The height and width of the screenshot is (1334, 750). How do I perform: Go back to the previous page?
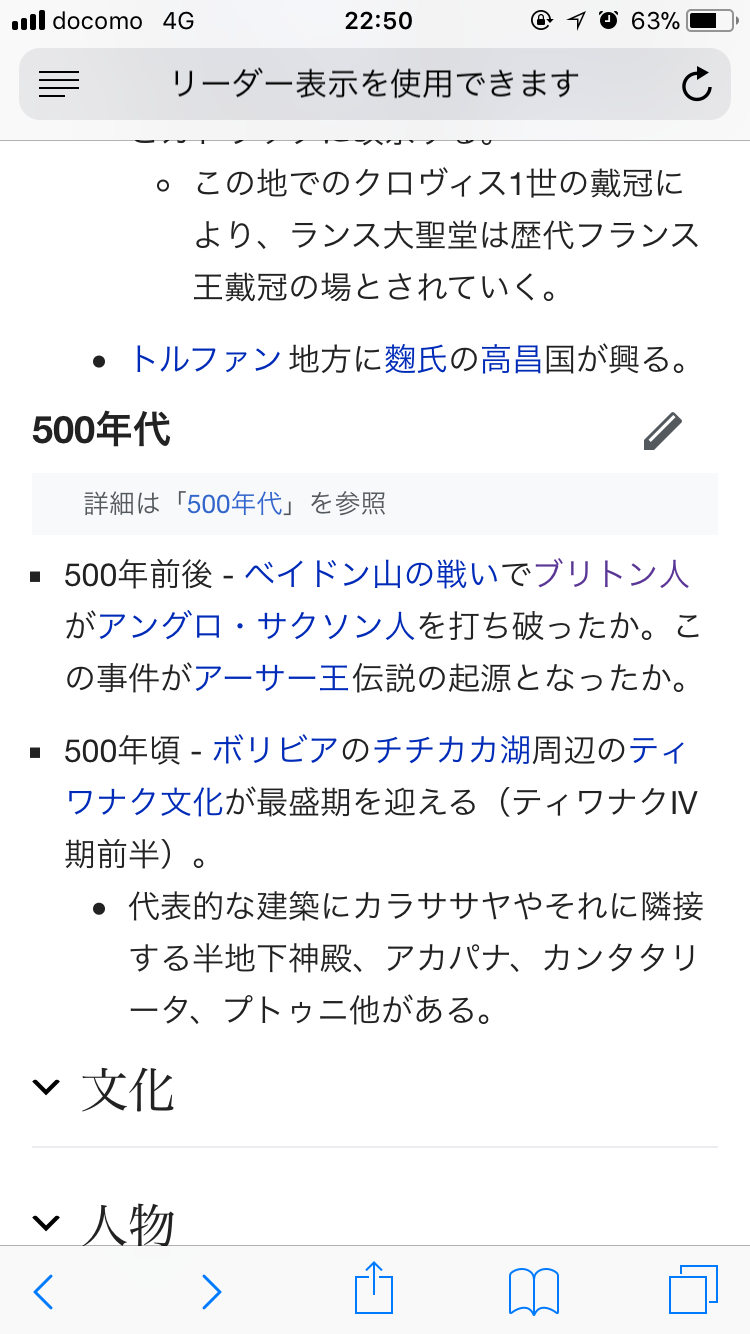click(43, 1291)
